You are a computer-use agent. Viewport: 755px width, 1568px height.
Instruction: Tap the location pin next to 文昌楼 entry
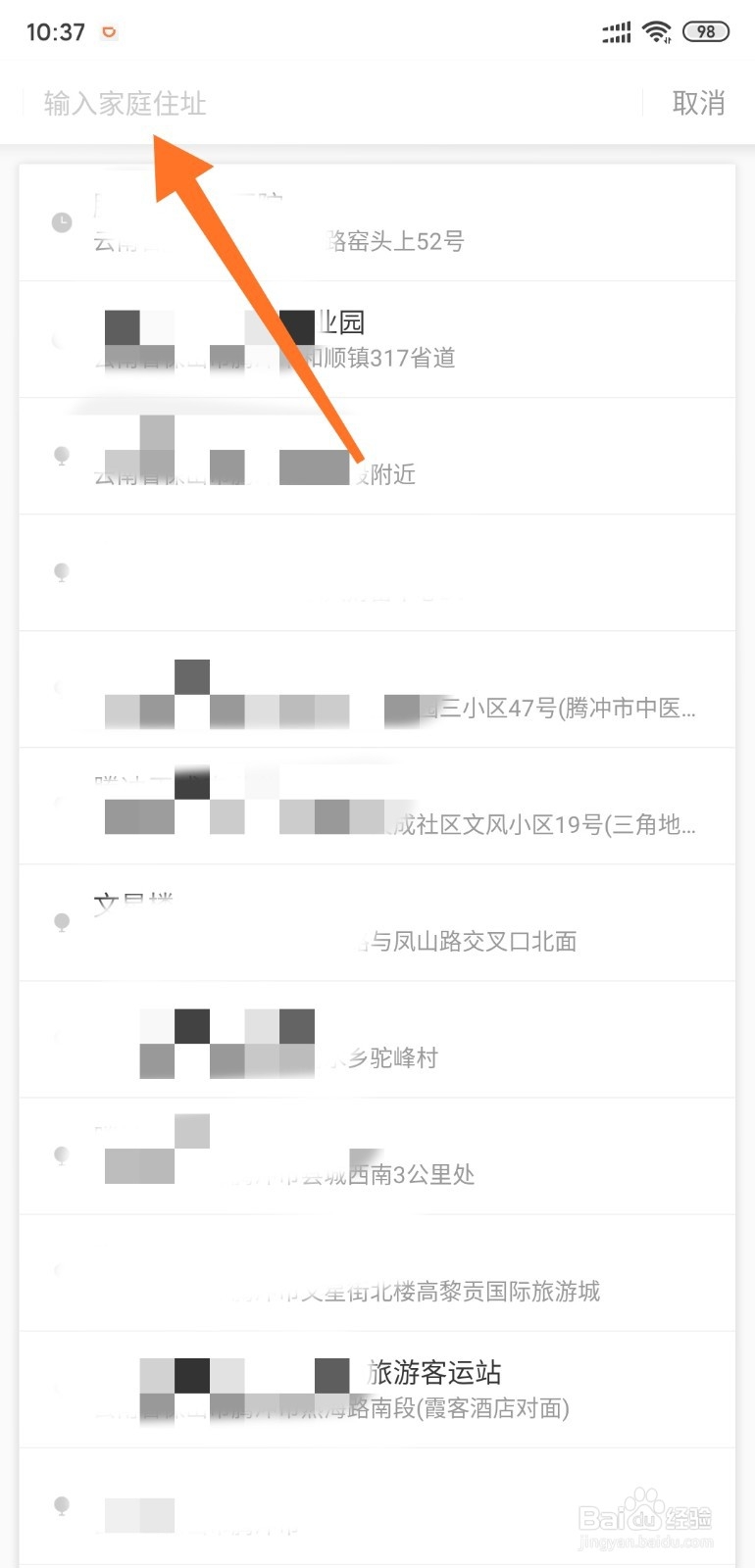click(x=61, y=922)
